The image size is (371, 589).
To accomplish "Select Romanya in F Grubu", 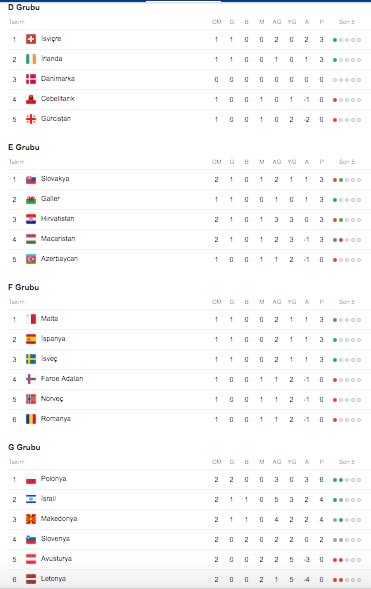I will (189, 419).
